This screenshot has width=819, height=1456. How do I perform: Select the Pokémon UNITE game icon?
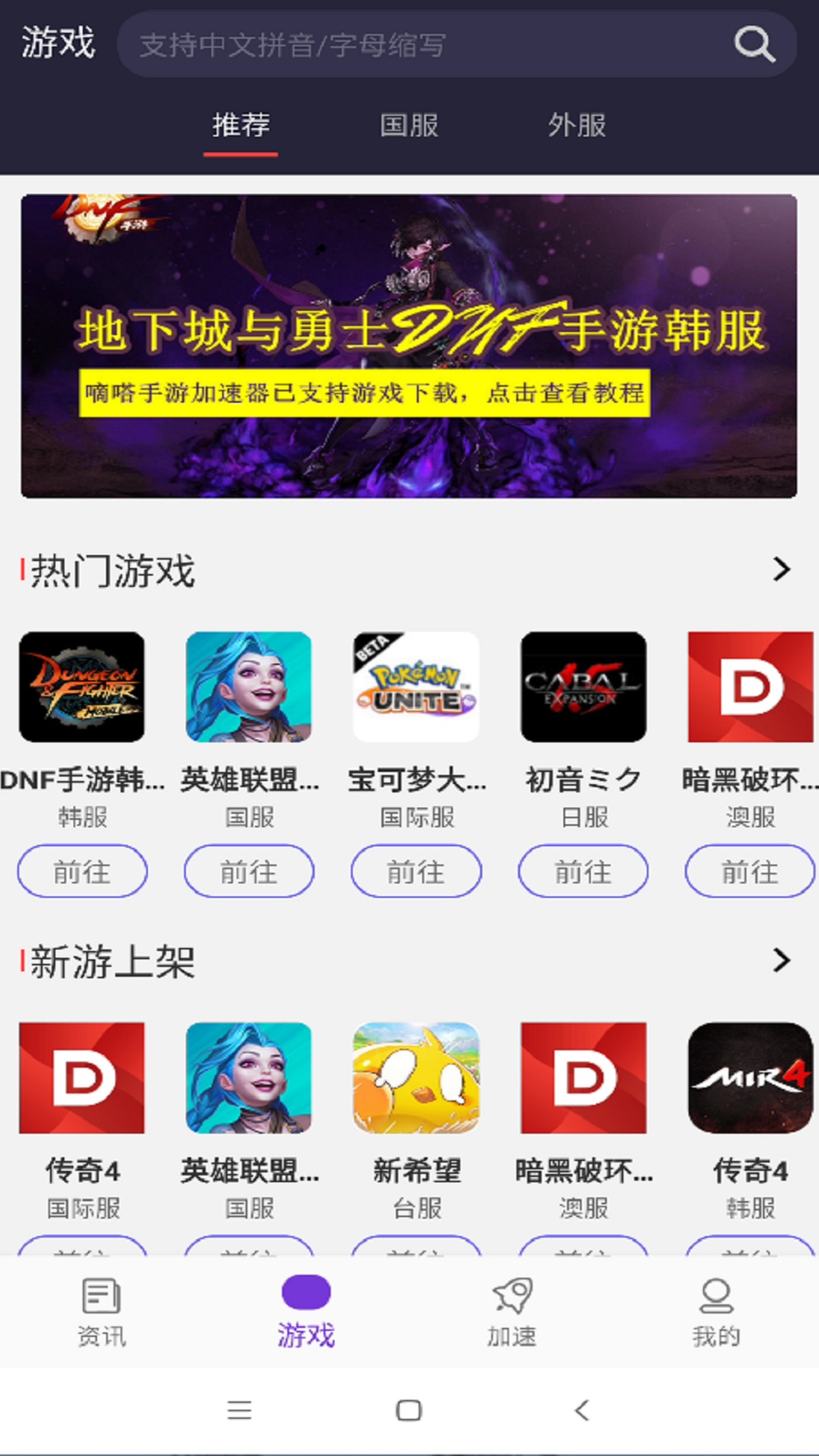point(416,686)
